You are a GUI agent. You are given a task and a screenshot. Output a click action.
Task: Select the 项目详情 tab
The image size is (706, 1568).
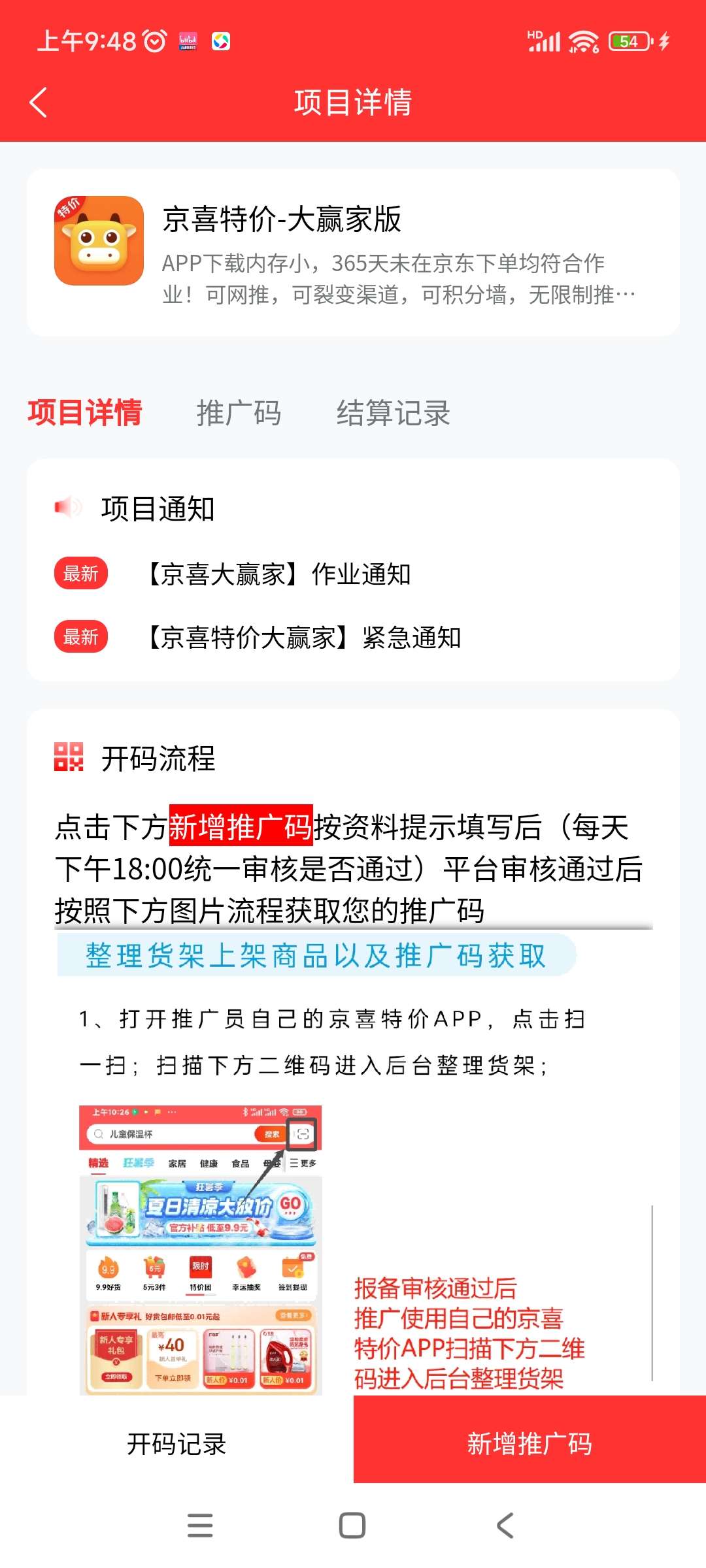tap(85, 413)
